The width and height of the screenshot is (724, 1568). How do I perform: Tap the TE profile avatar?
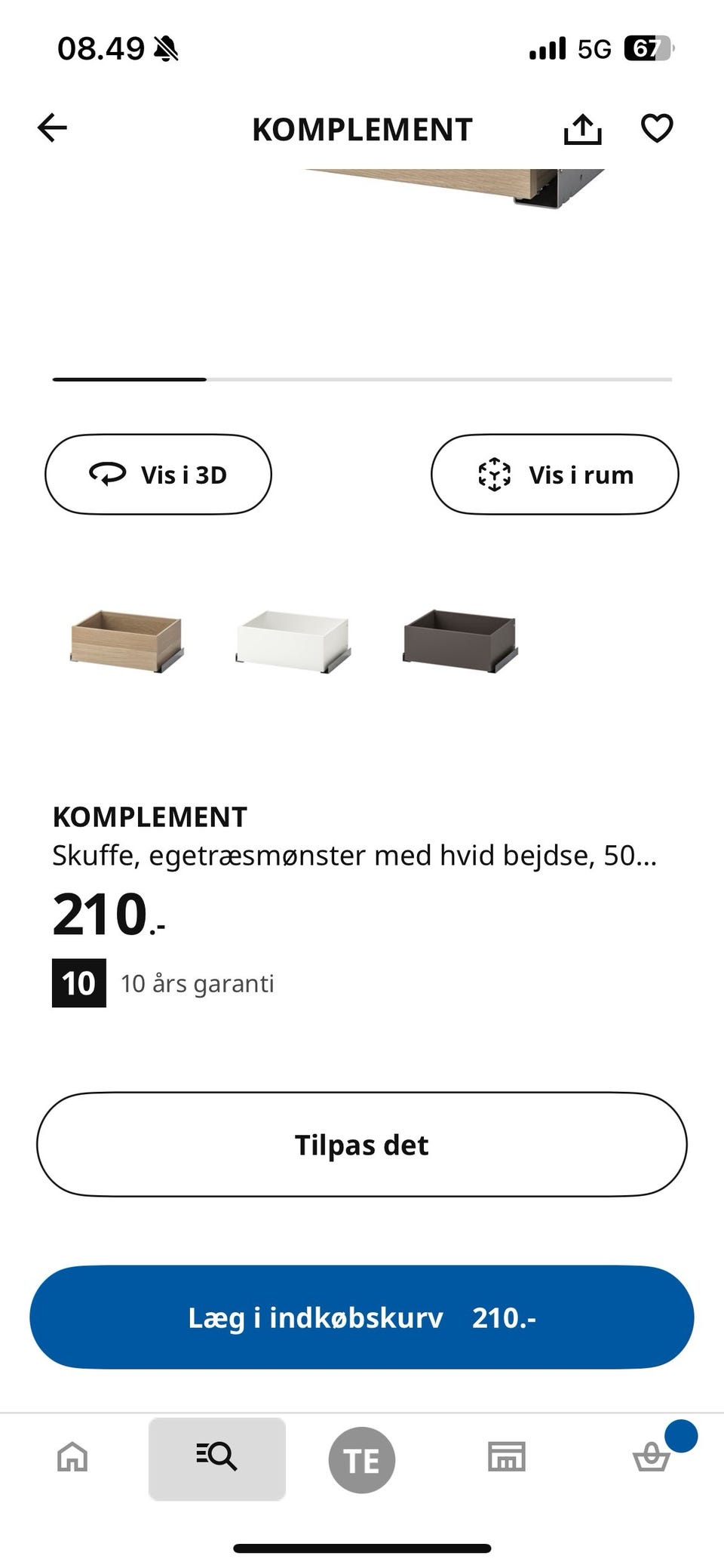pyautogui.click(x=362, y=1458)
